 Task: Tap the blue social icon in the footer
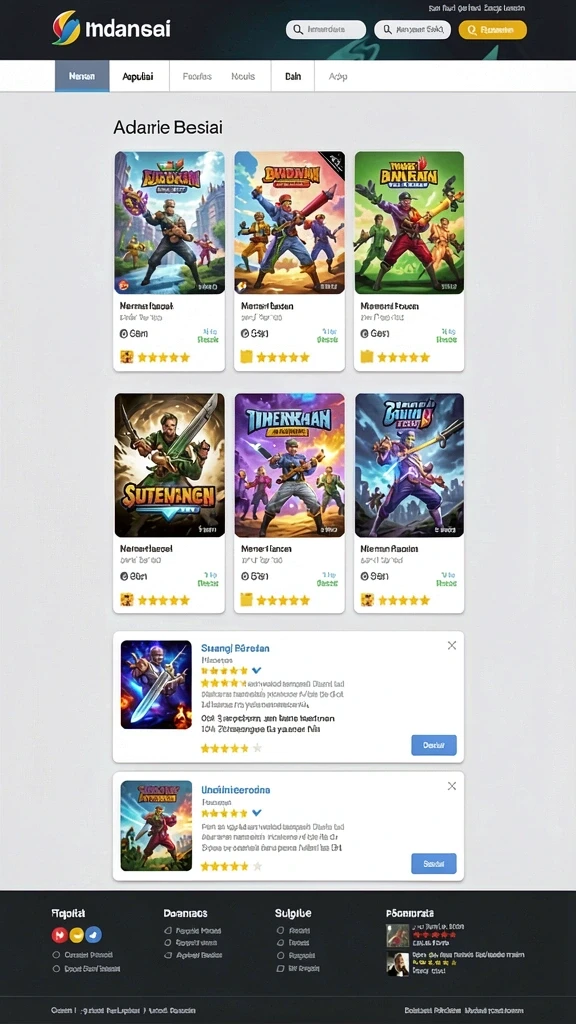pos(93,935)
